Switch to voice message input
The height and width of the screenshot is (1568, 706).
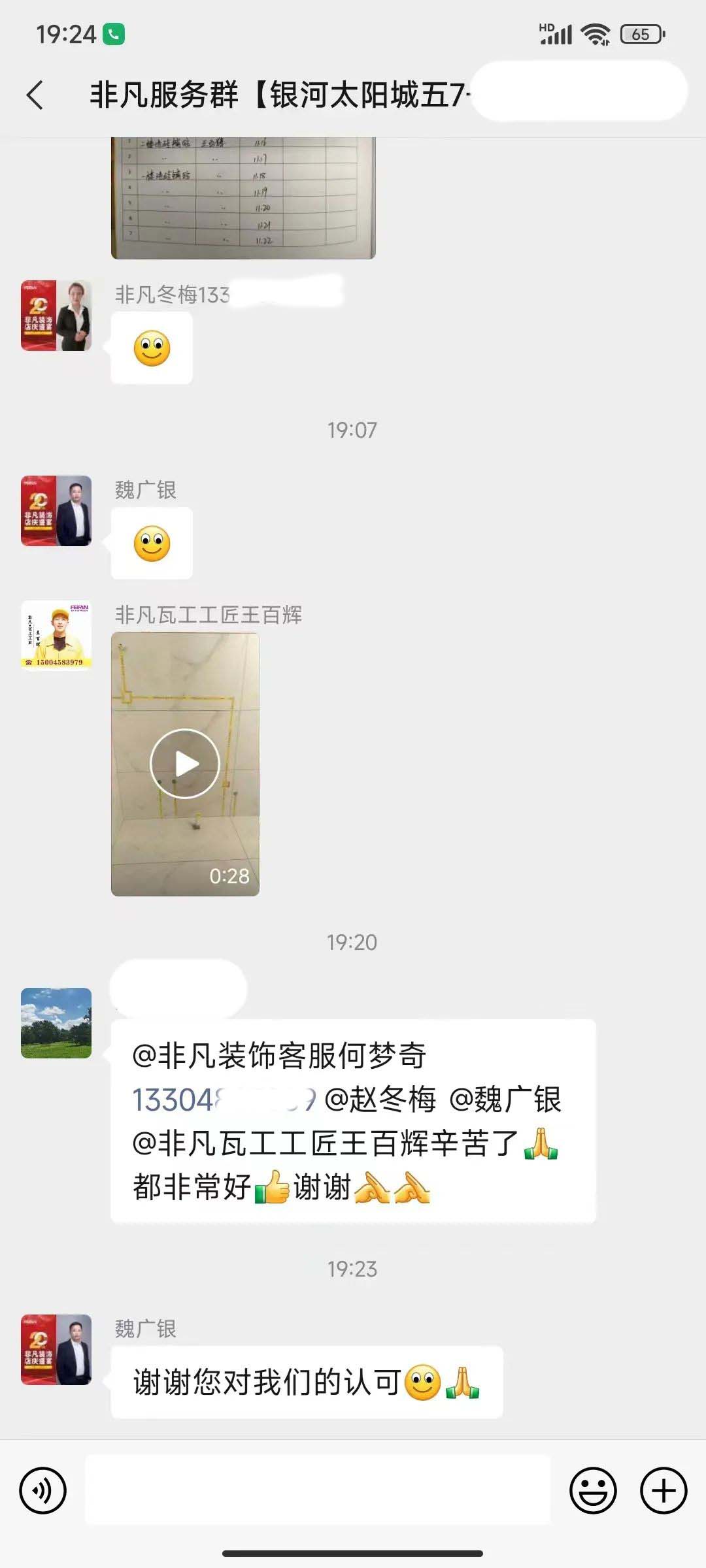click(x=43, y=1491)
